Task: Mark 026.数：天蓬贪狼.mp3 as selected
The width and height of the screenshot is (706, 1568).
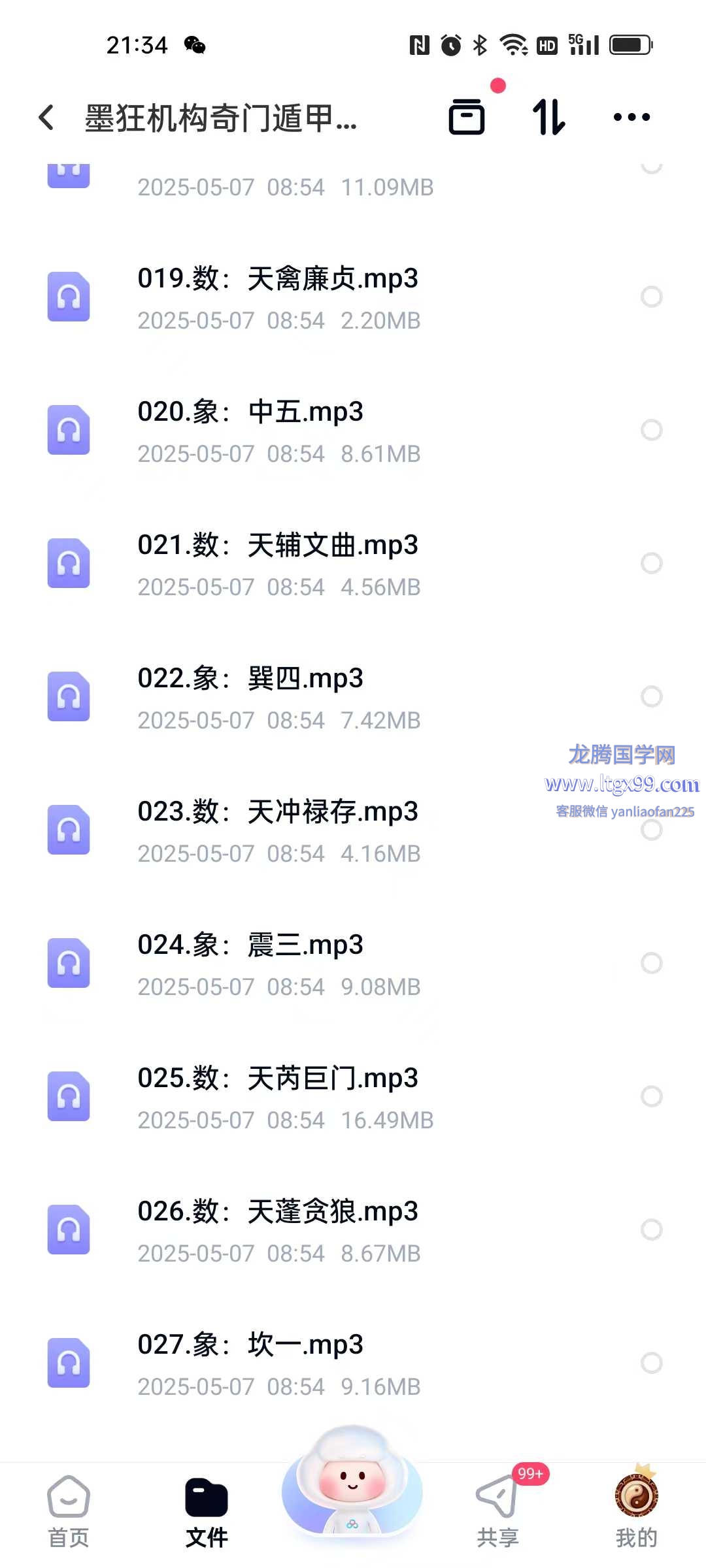Action: click(652, 1230)
